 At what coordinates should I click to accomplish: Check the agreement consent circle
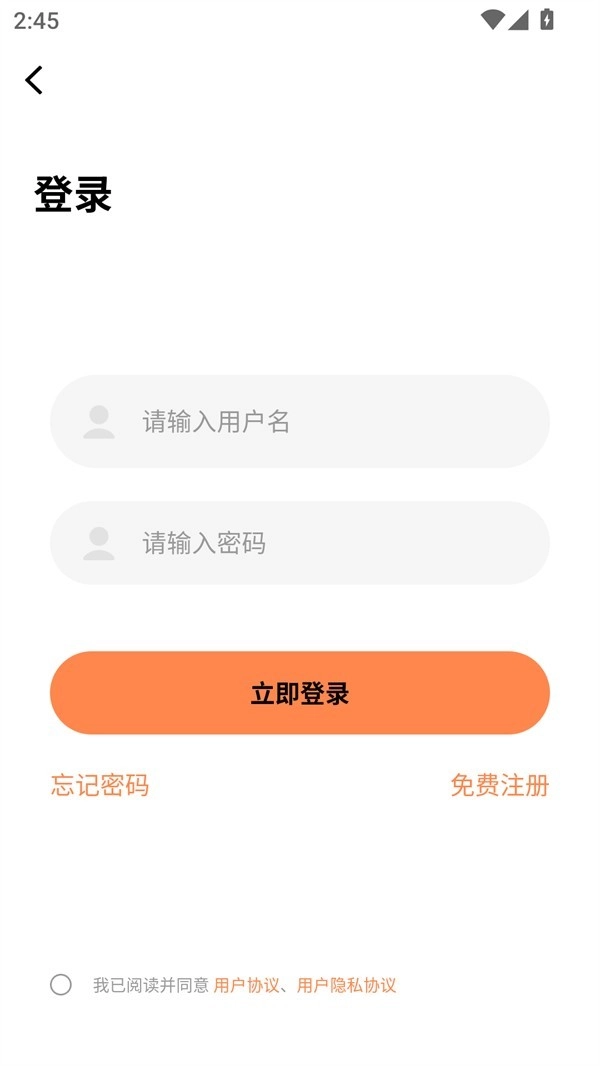click(61, 985)
